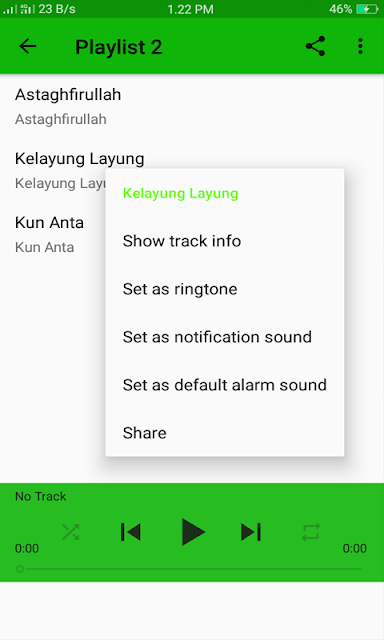Choose Set as ringtone
The width and height of the screenshot is (384, 640).
click(224, 289)
